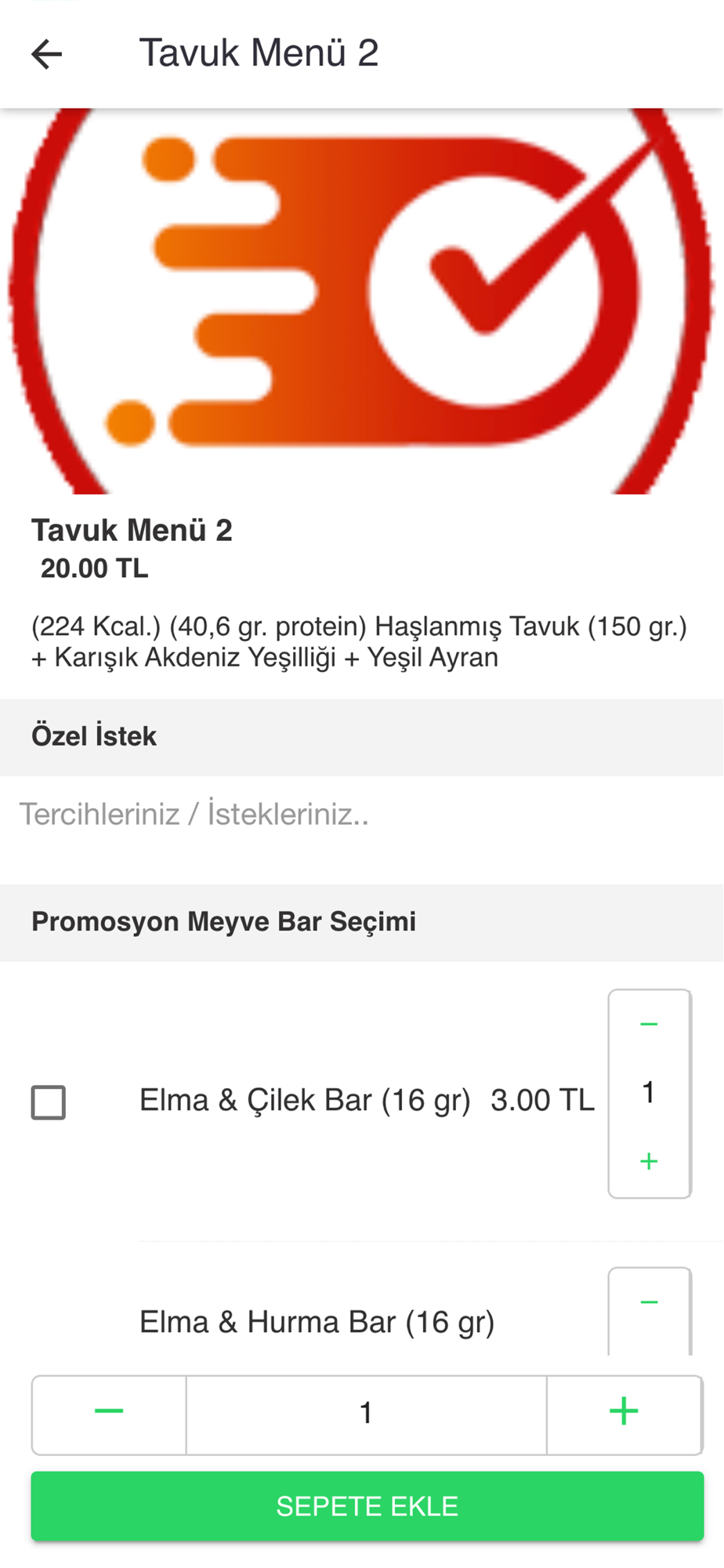The height and width of the screenshot is (1568, 724).
Task: Decrease the Elma & Çilek Bar quantity
Action: click(649, 1025)
